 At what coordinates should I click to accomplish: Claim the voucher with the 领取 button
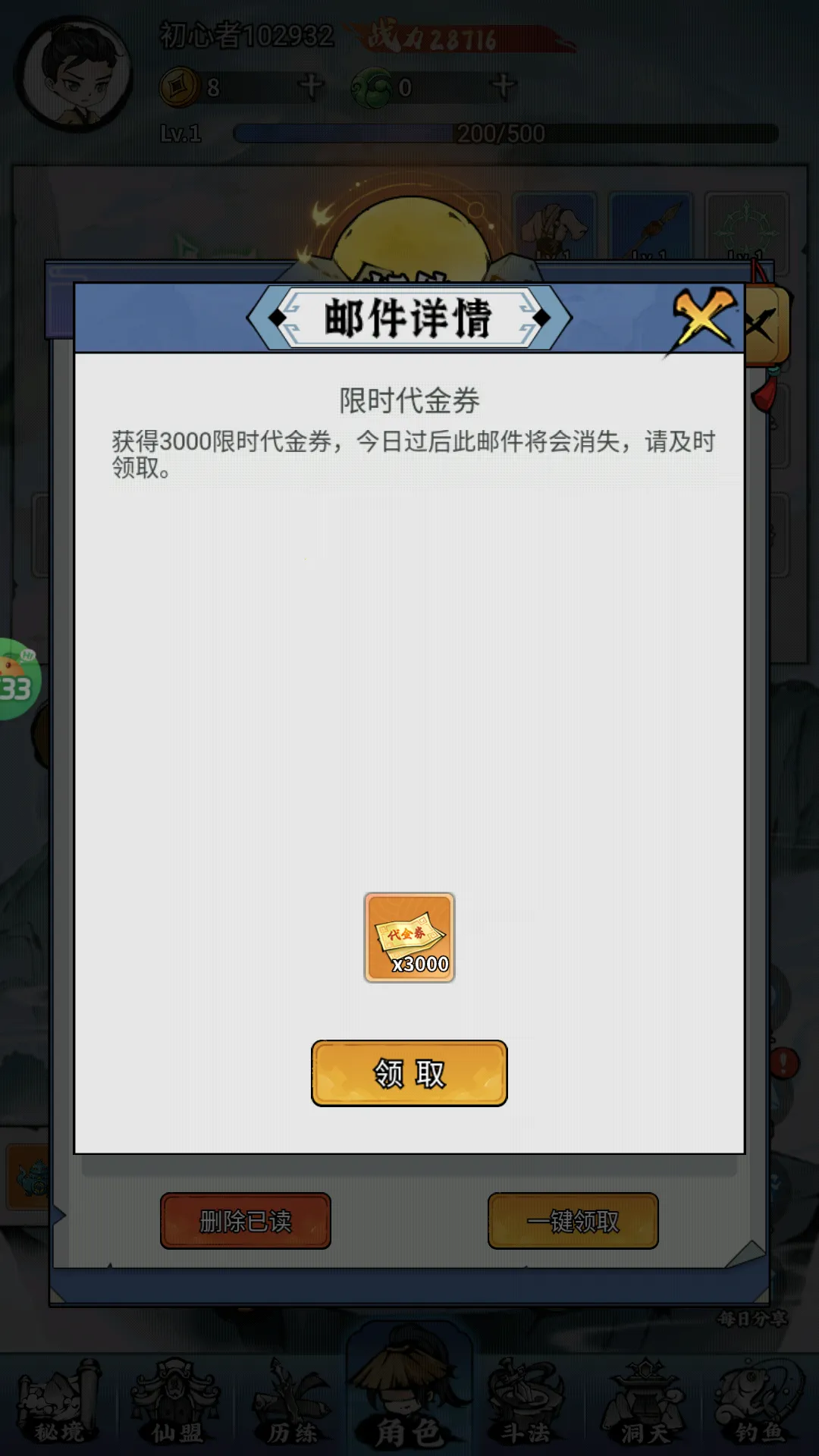point(409,1072)
